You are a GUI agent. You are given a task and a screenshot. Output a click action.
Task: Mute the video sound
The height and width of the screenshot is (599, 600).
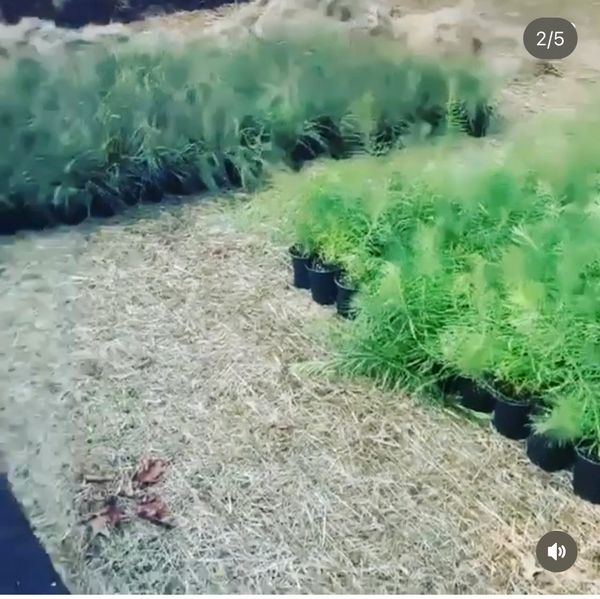click(x=556, y=551)
